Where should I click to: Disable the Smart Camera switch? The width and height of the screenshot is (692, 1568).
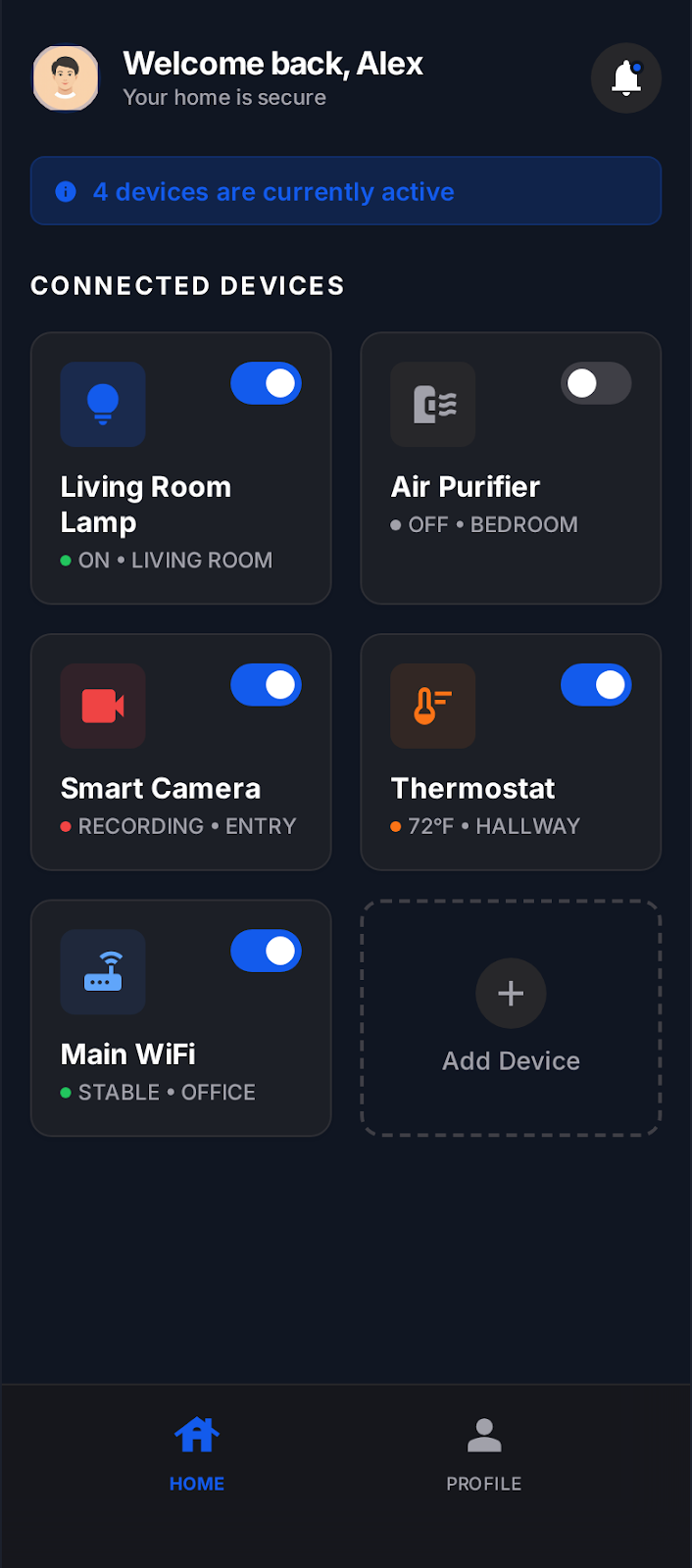pyautogui.click(x=266, y=685)
